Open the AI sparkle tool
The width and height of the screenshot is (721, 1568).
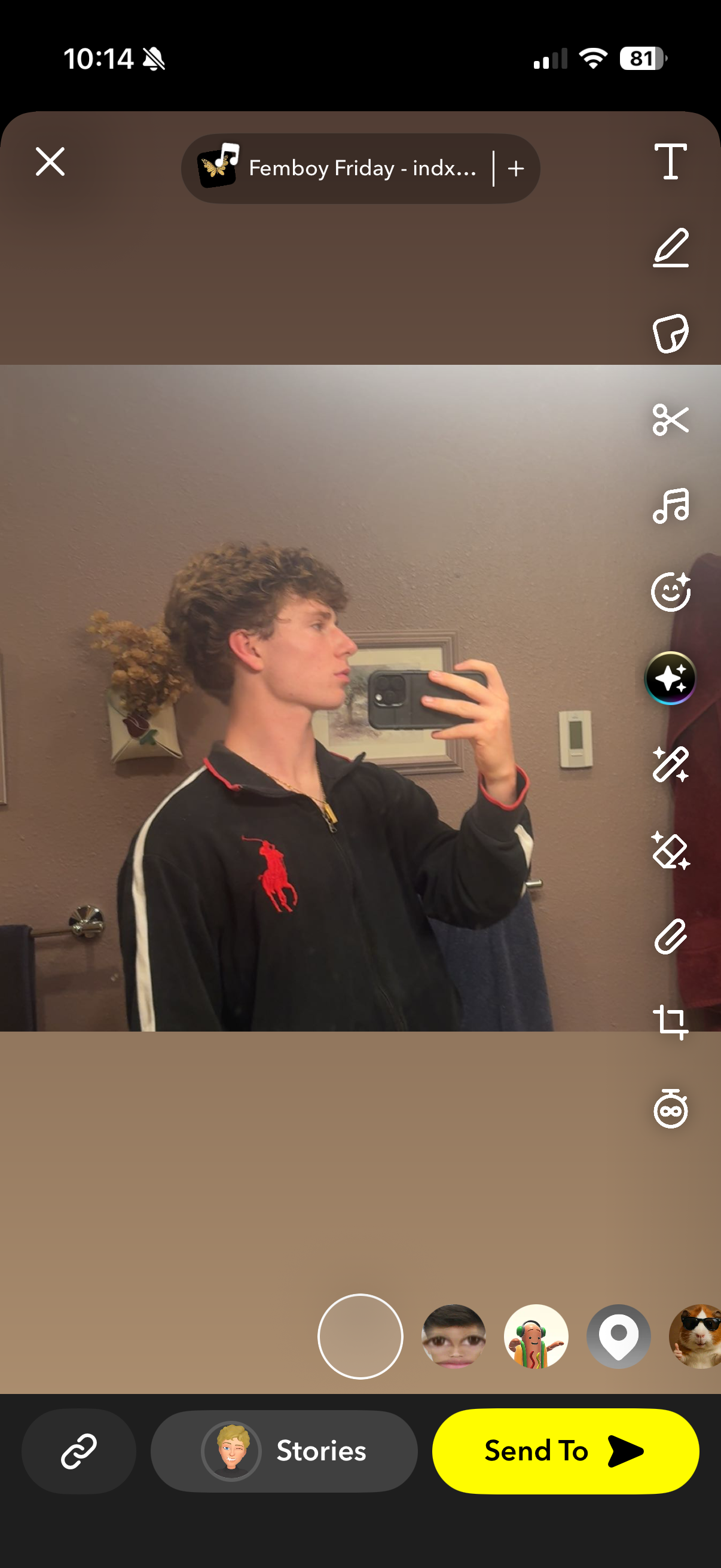tap(670, 678)
